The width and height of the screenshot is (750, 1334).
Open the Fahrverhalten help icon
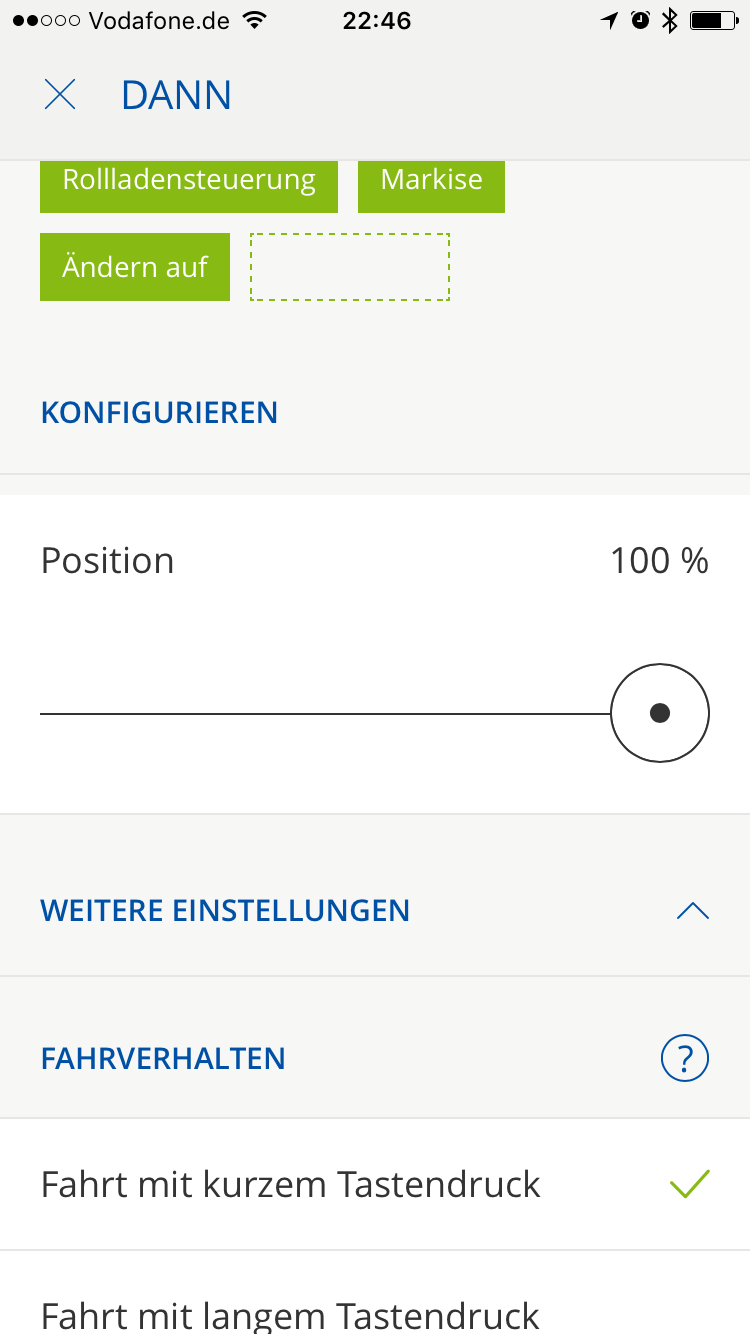point(685,1058)
